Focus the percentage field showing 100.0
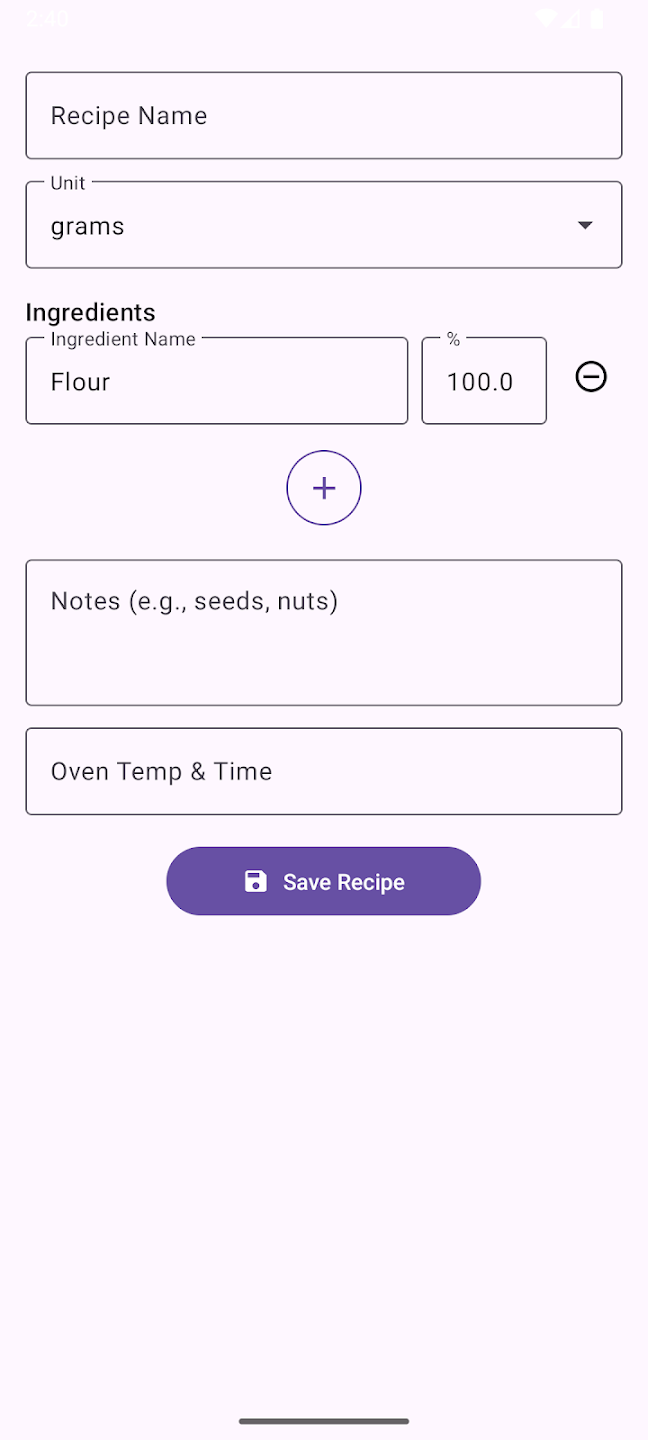648x1440 pixels. [x=483, y=382]
